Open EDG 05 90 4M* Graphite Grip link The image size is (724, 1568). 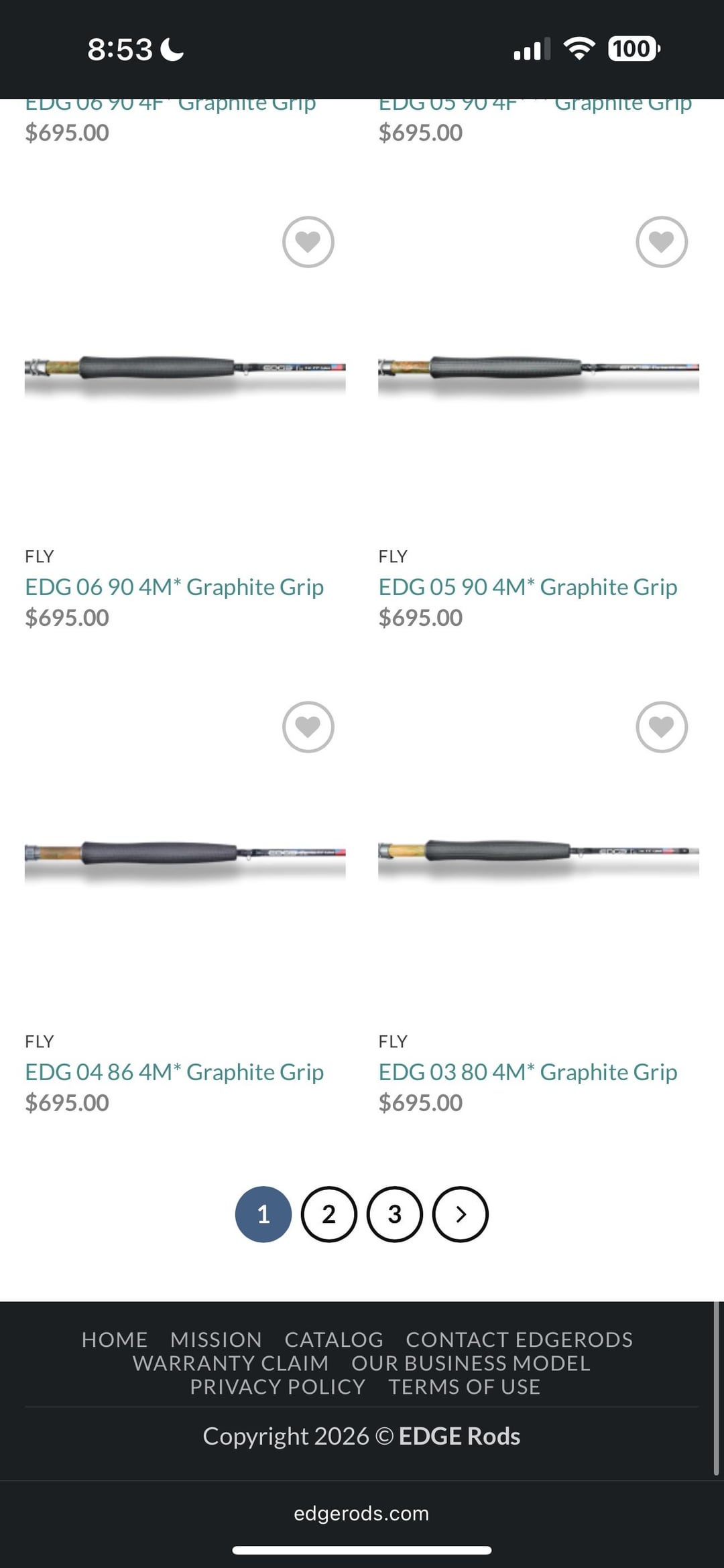point(528,587)
